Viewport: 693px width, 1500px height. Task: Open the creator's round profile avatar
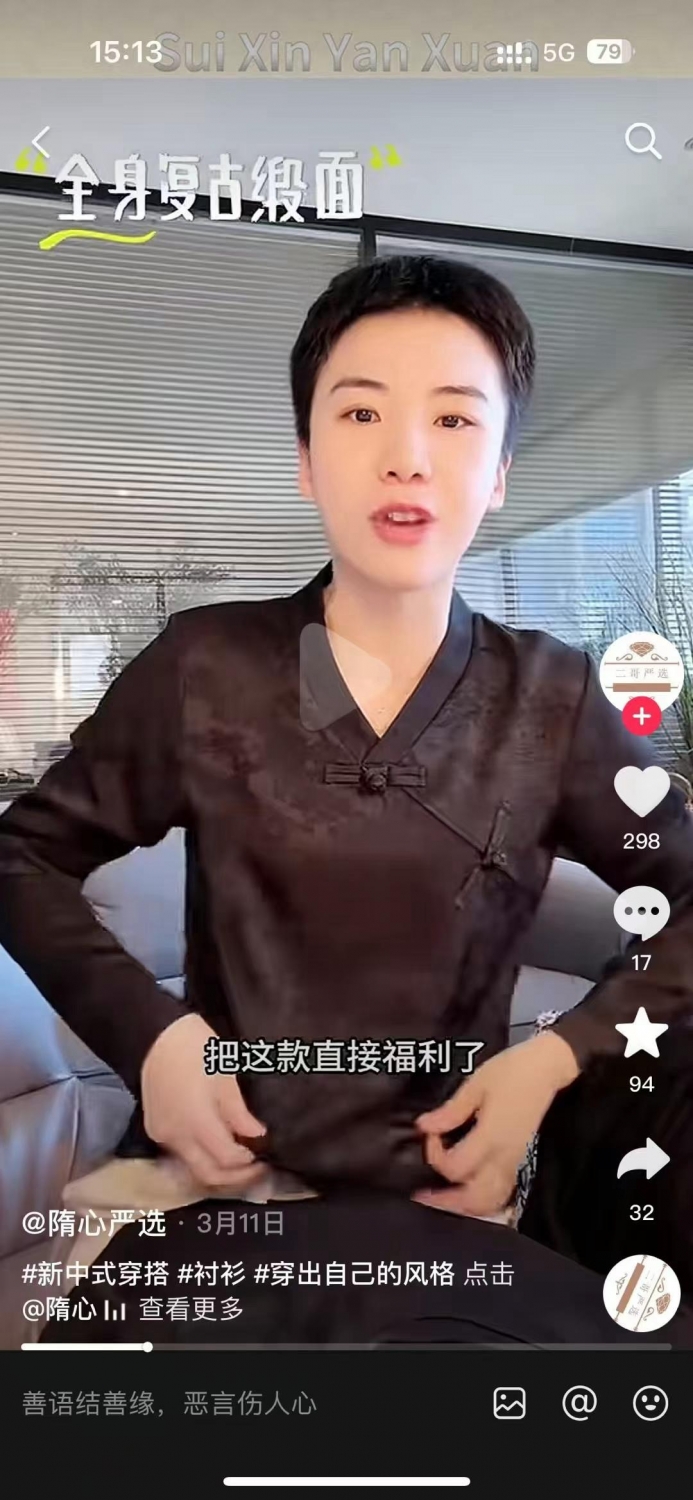click(641, 672)
